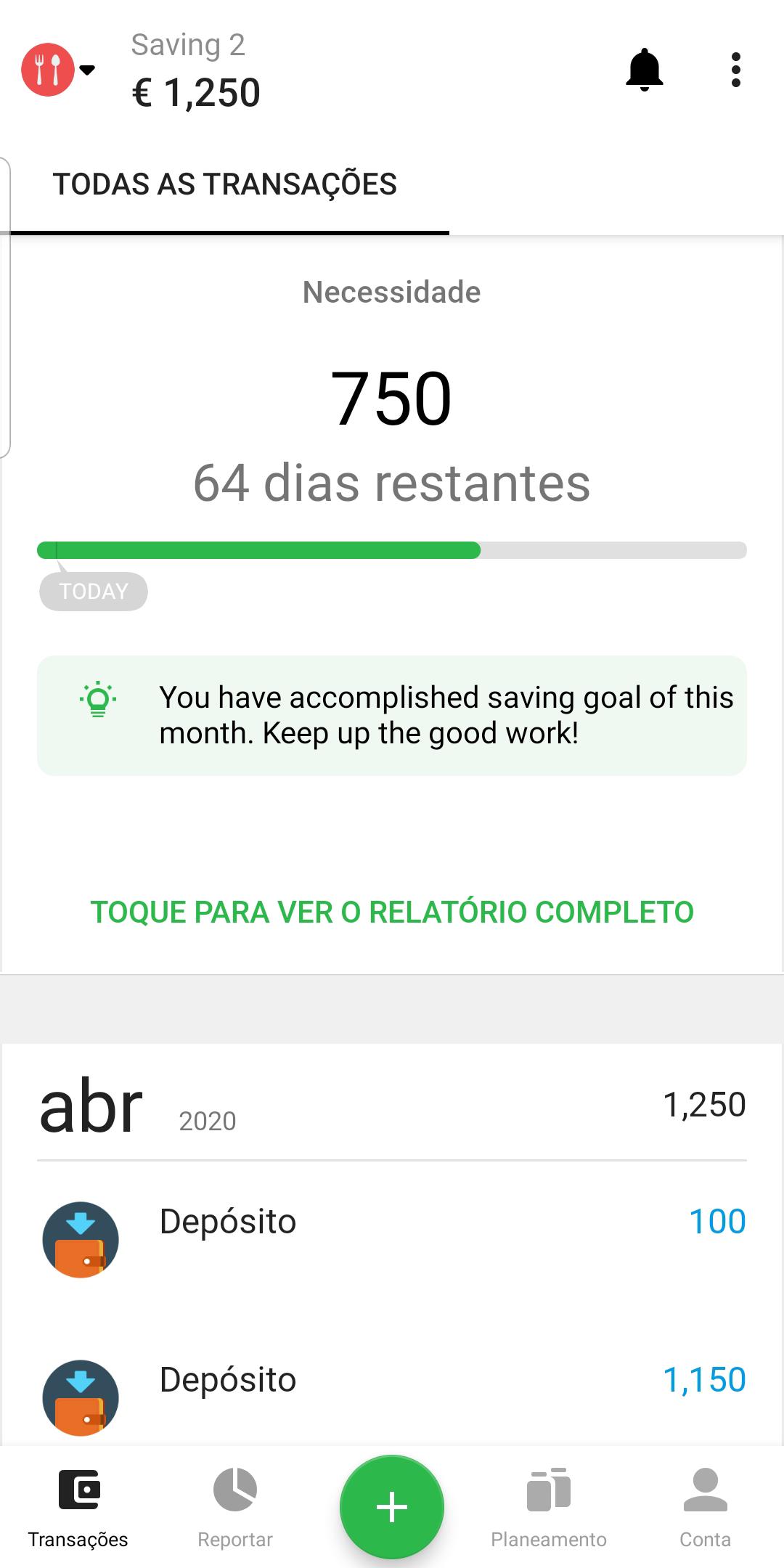
Task: Select the Todas as Transações tab
Action: point(225,184)
